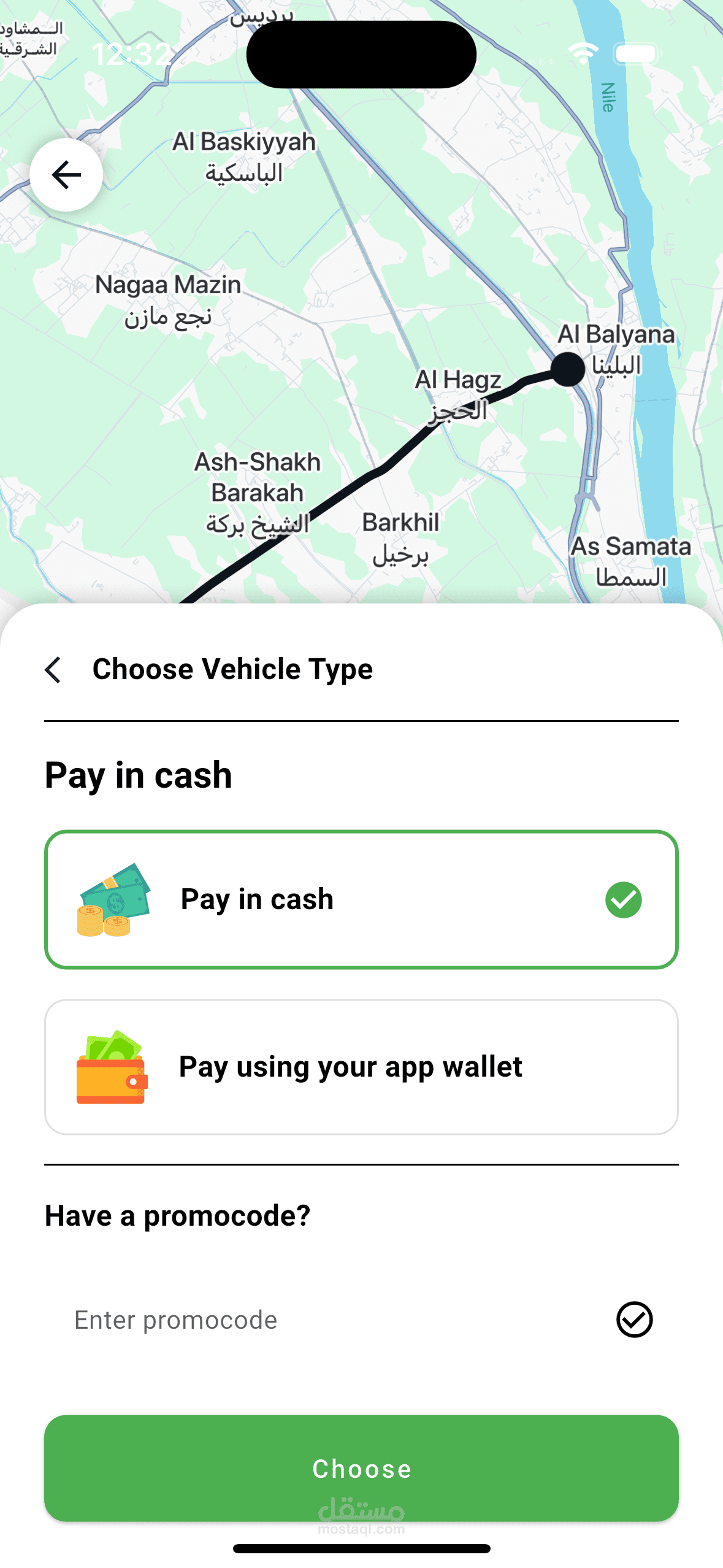The image size is (723, 1568).
Task: Tap the round back arrow on the map
Action: point(66,175)
